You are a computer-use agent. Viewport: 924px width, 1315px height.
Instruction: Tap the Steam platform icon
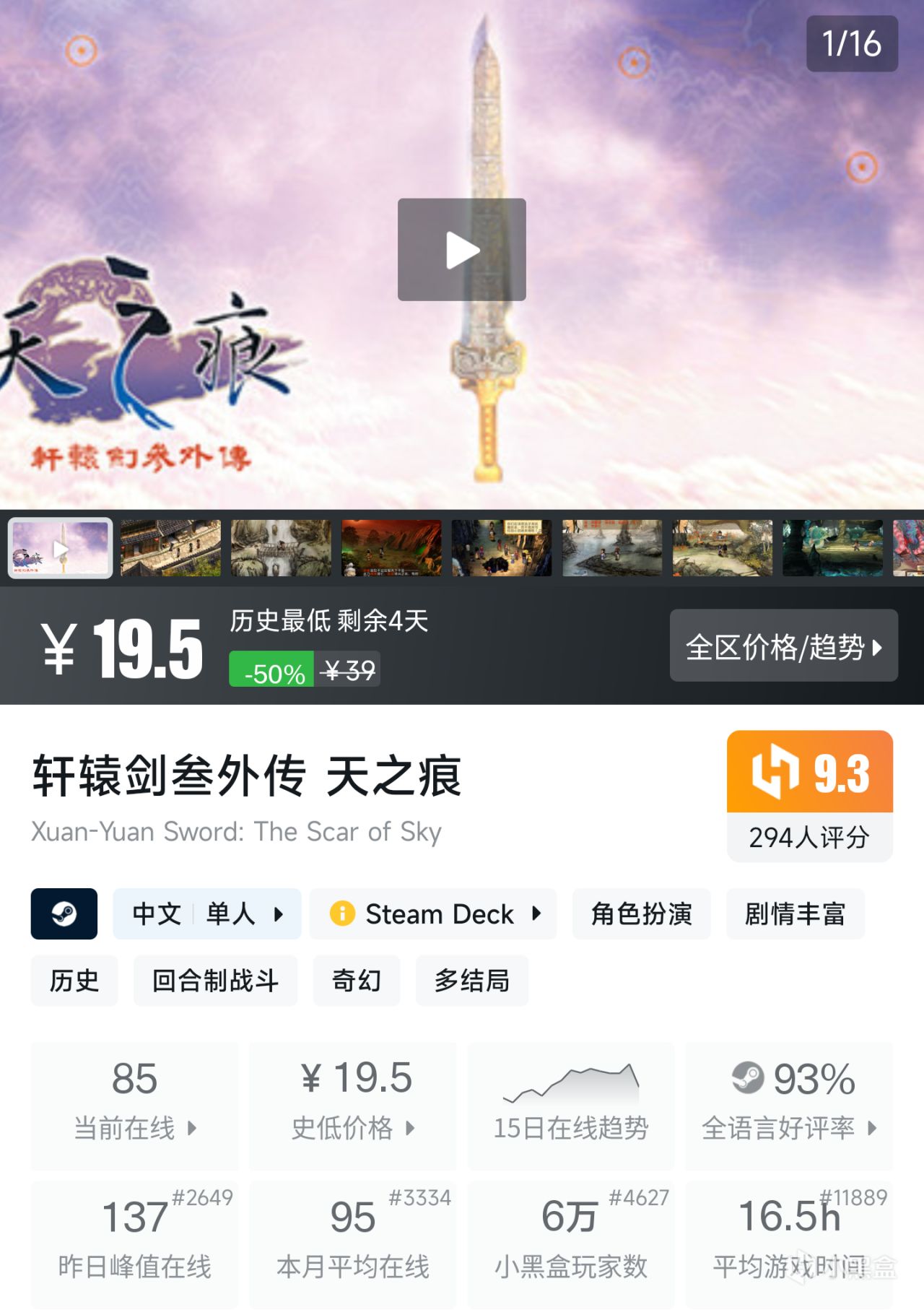coord(64,913)
